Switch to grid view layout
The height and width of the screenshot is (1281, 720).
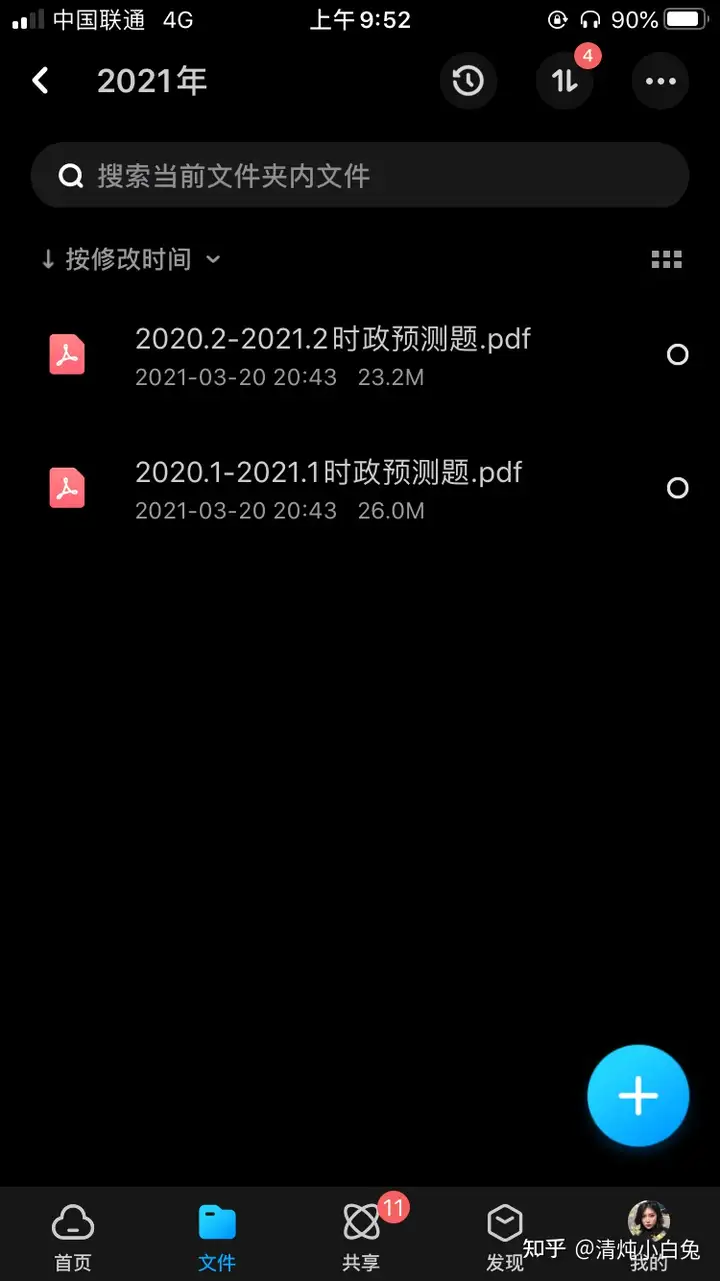click(666, 260)
